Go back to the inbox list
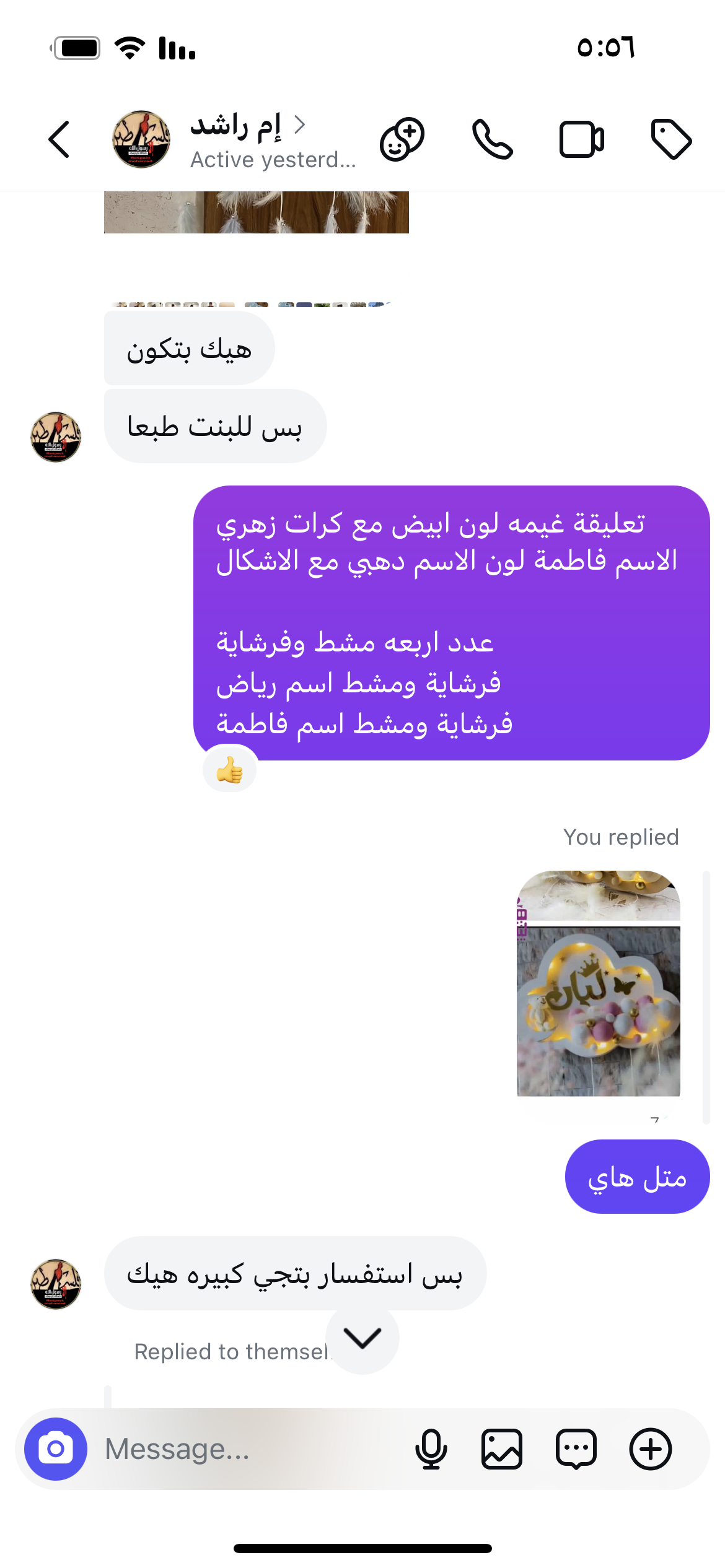Screen dimensions: 725x1568 pyautogui.click(x=59, y=139)
